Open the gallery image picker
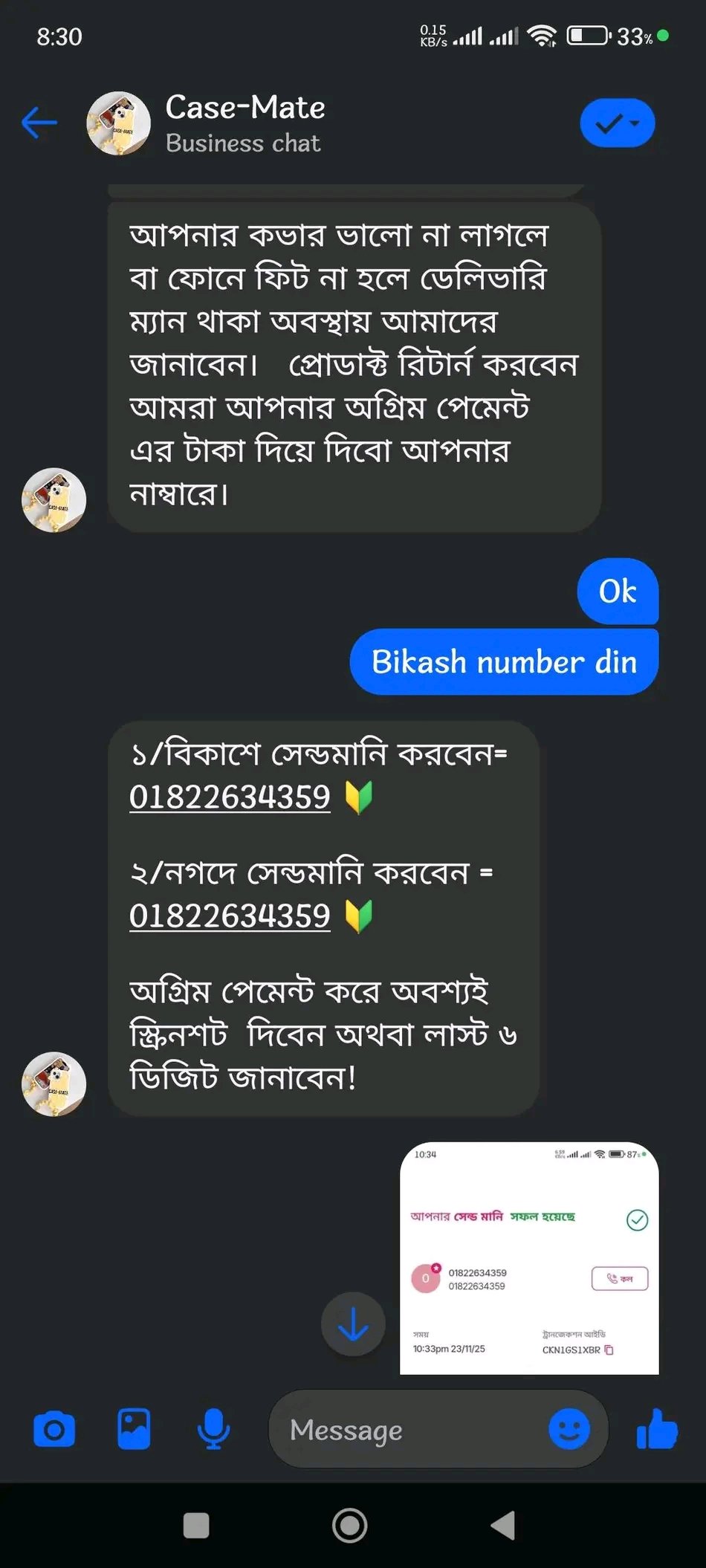 134,1429
